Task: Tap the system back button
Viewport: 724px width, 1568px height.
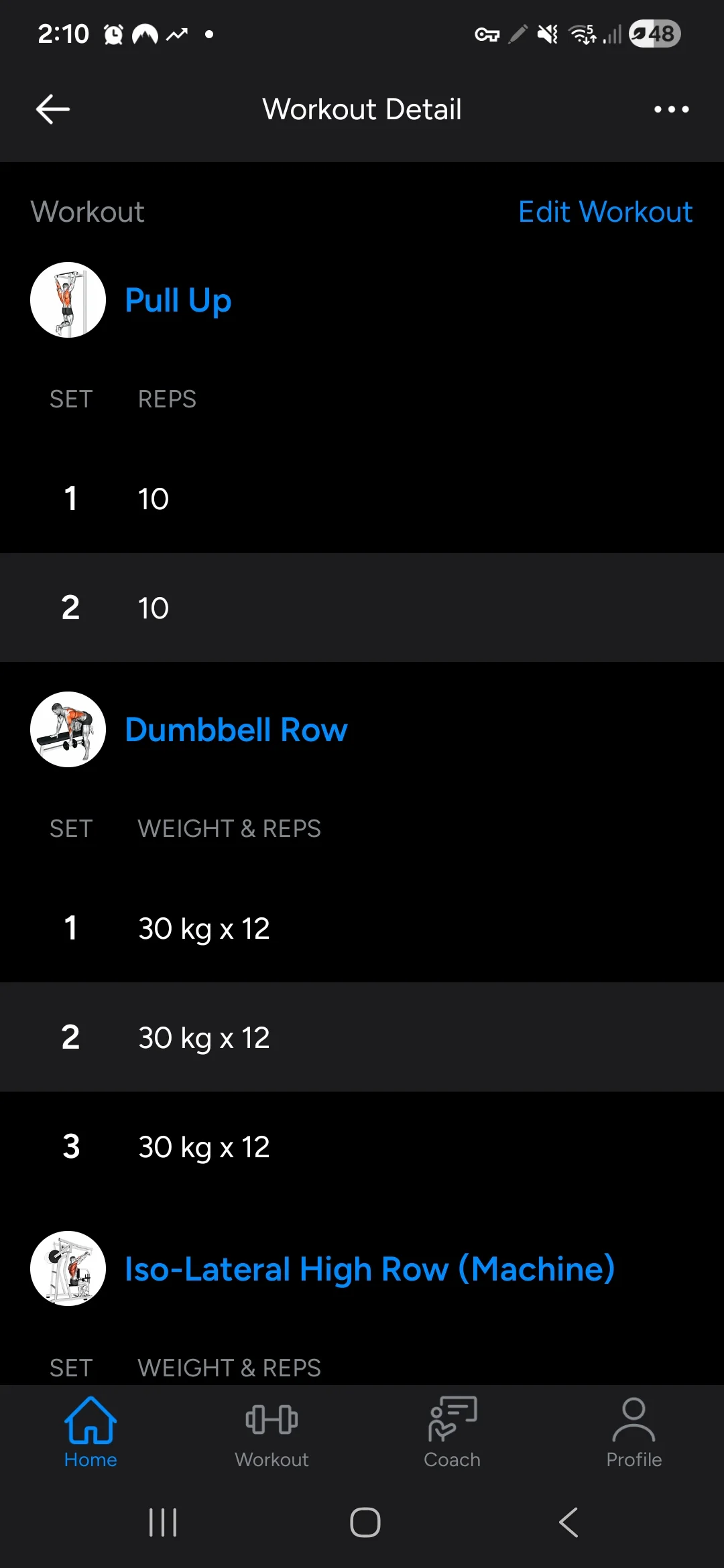Action: (568, 1522)
